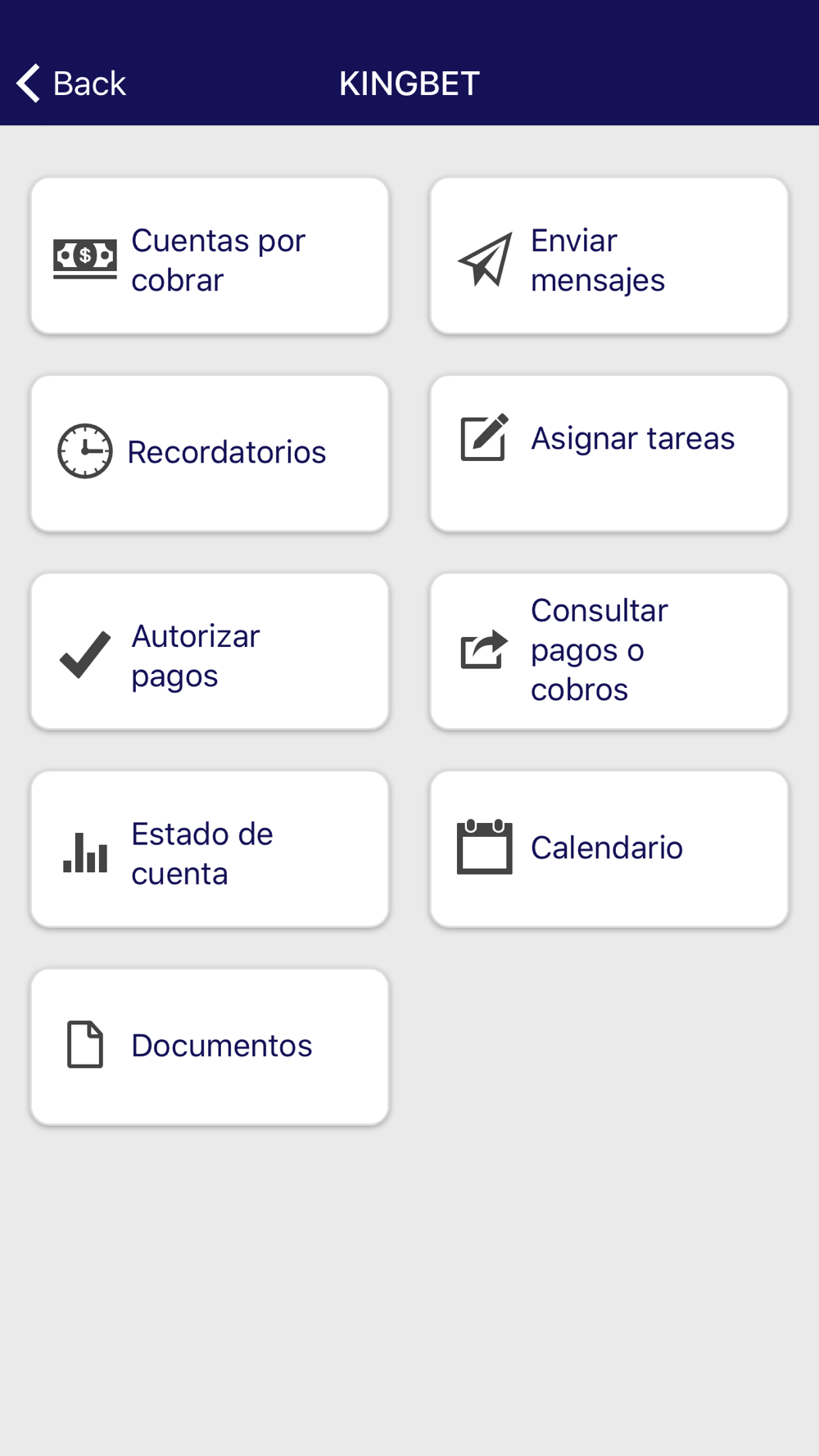Open Enviar mensajes
This screenshot has width=819, height=1456.
point(609,255)
